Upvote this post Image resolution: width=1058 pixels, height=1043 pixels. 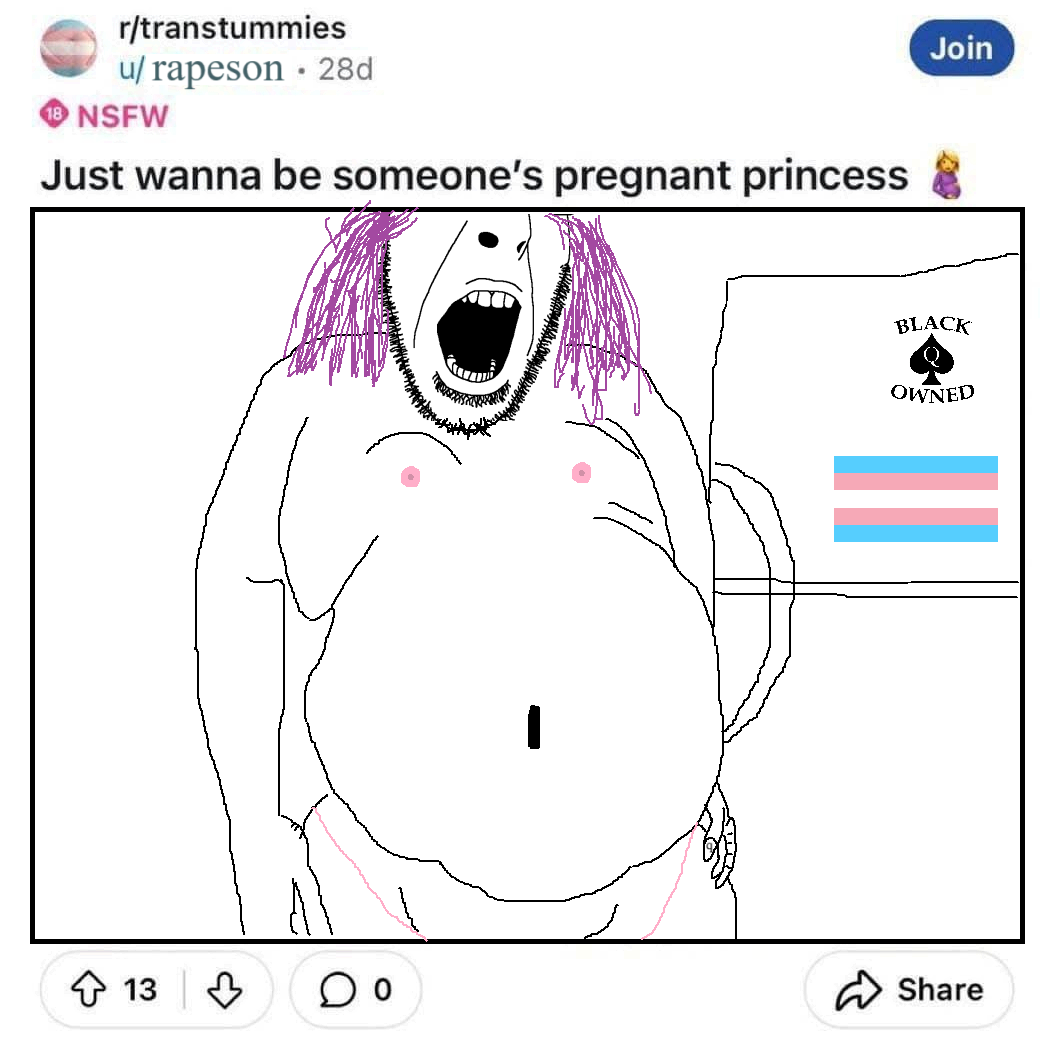(88, 989)
